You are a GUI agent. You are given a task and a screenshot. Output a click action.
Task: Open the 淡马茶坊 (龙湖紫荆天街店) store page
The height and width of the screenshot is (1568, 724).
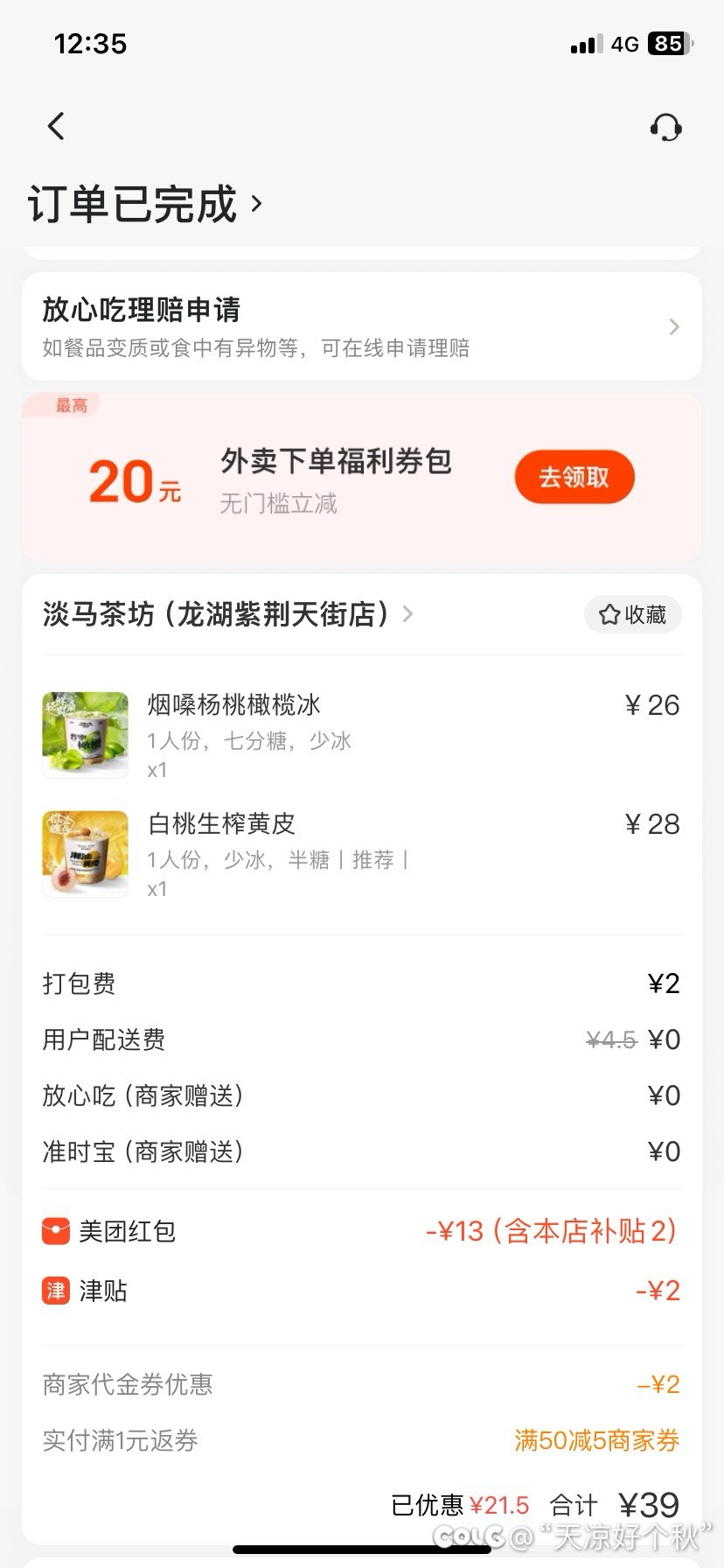227,614
